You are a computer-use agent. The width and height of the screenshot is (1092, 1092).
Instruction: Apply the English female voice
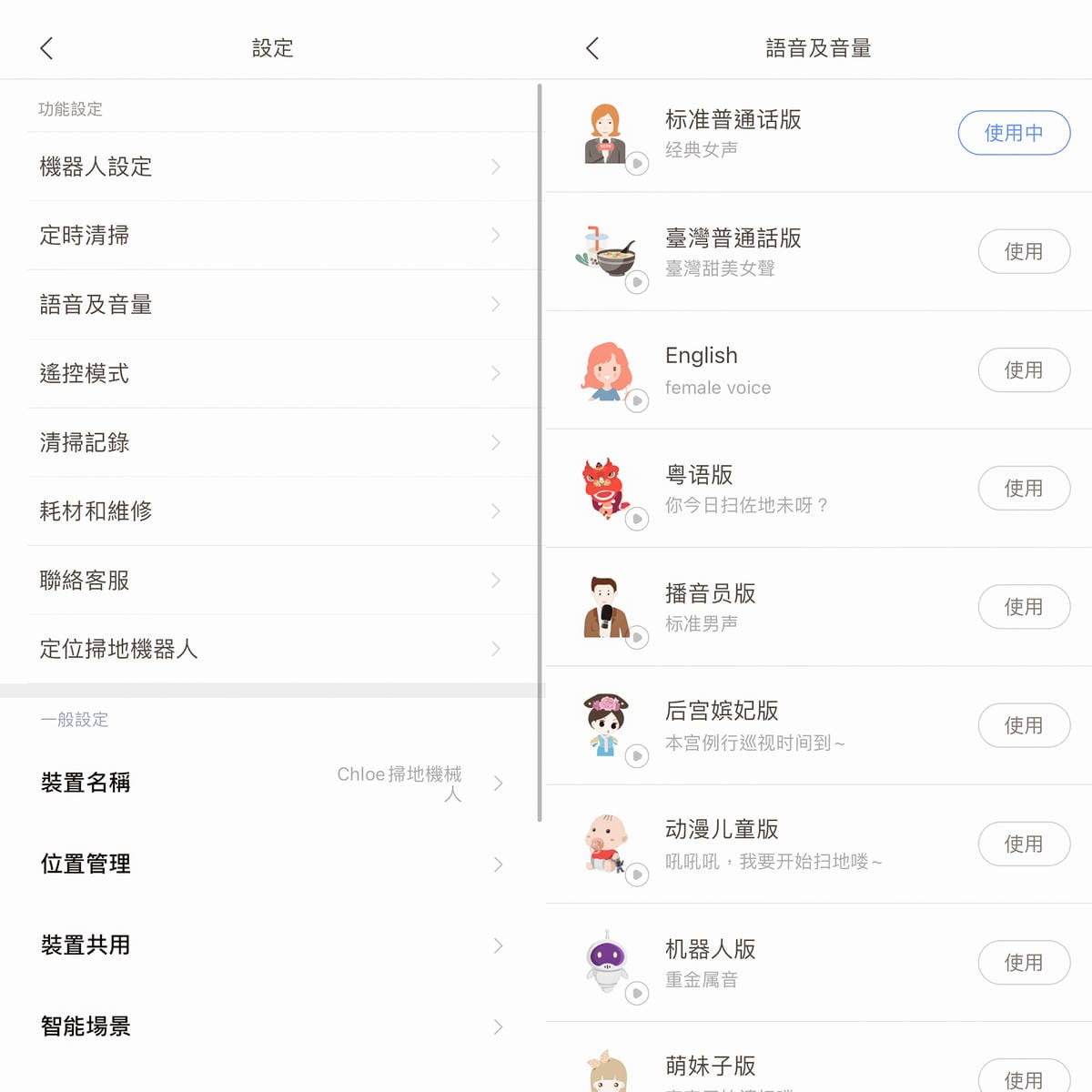coord(1023,369)
